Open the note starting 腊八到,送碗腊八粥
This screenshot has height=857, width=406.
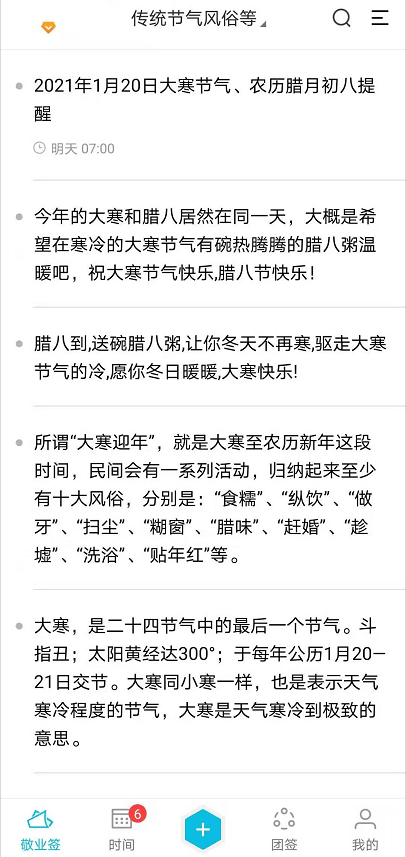pos(205,359)
